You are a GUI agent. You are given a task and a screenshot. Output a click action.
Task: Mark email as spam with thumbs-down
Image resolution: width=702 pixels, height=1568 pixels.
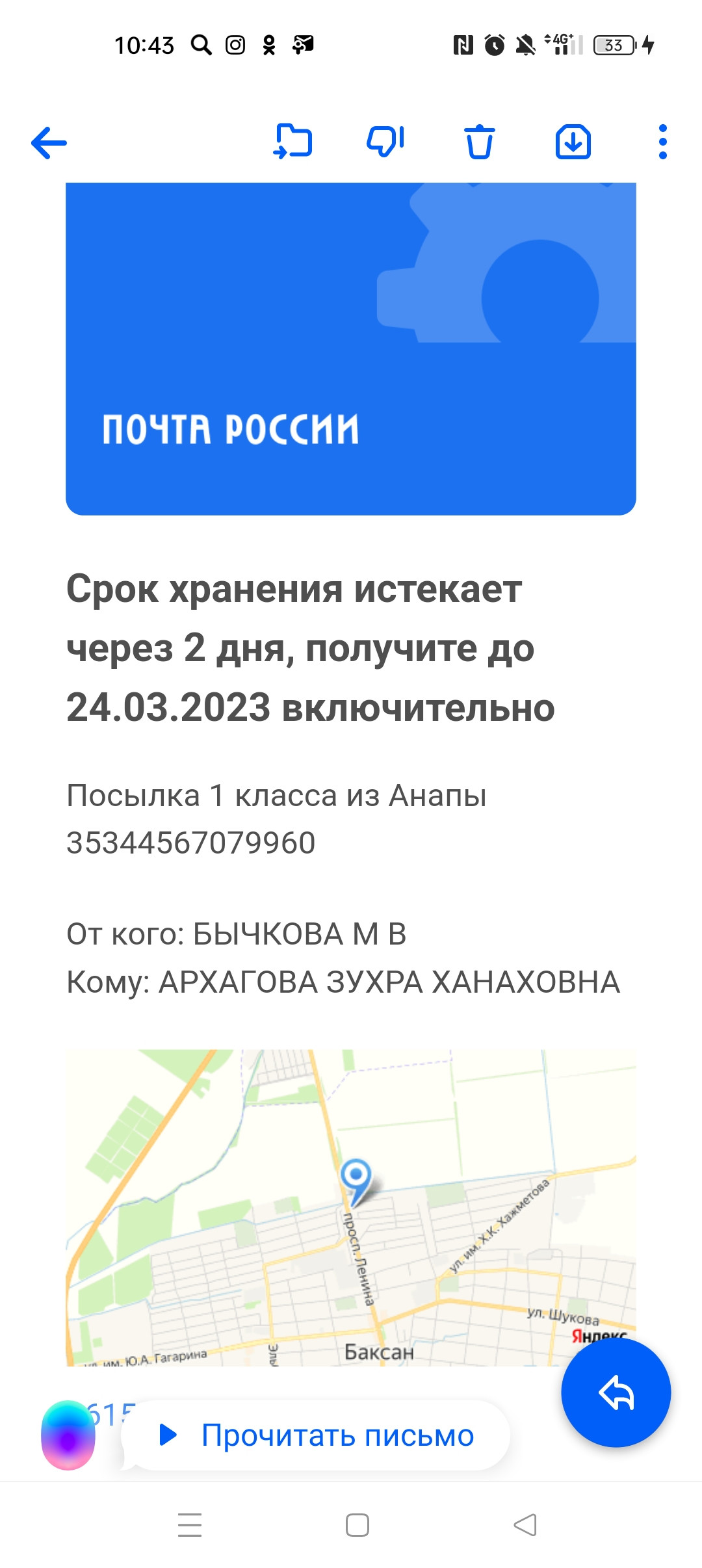385,141
